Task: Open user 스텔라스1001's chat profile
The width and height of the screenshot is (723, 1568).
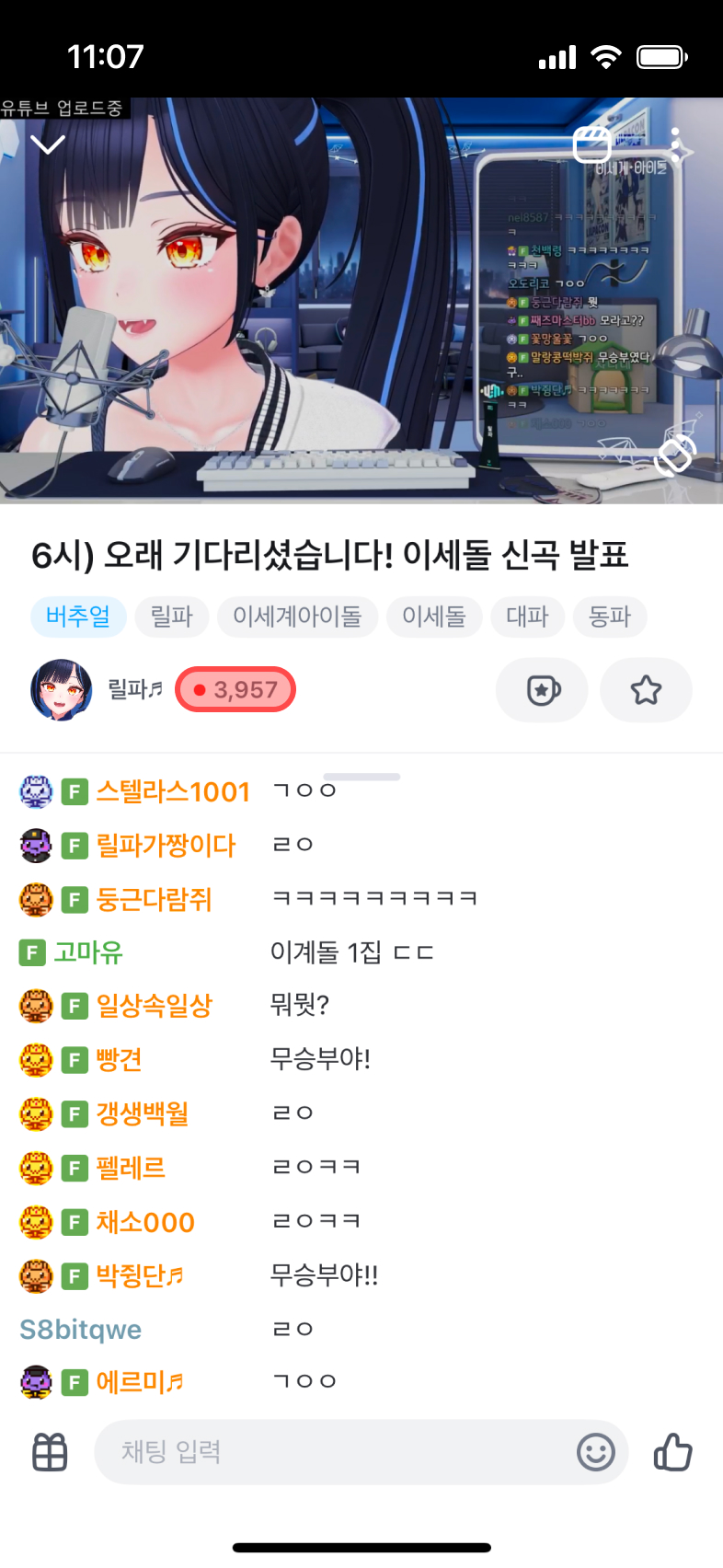Action: pos(172,791)
